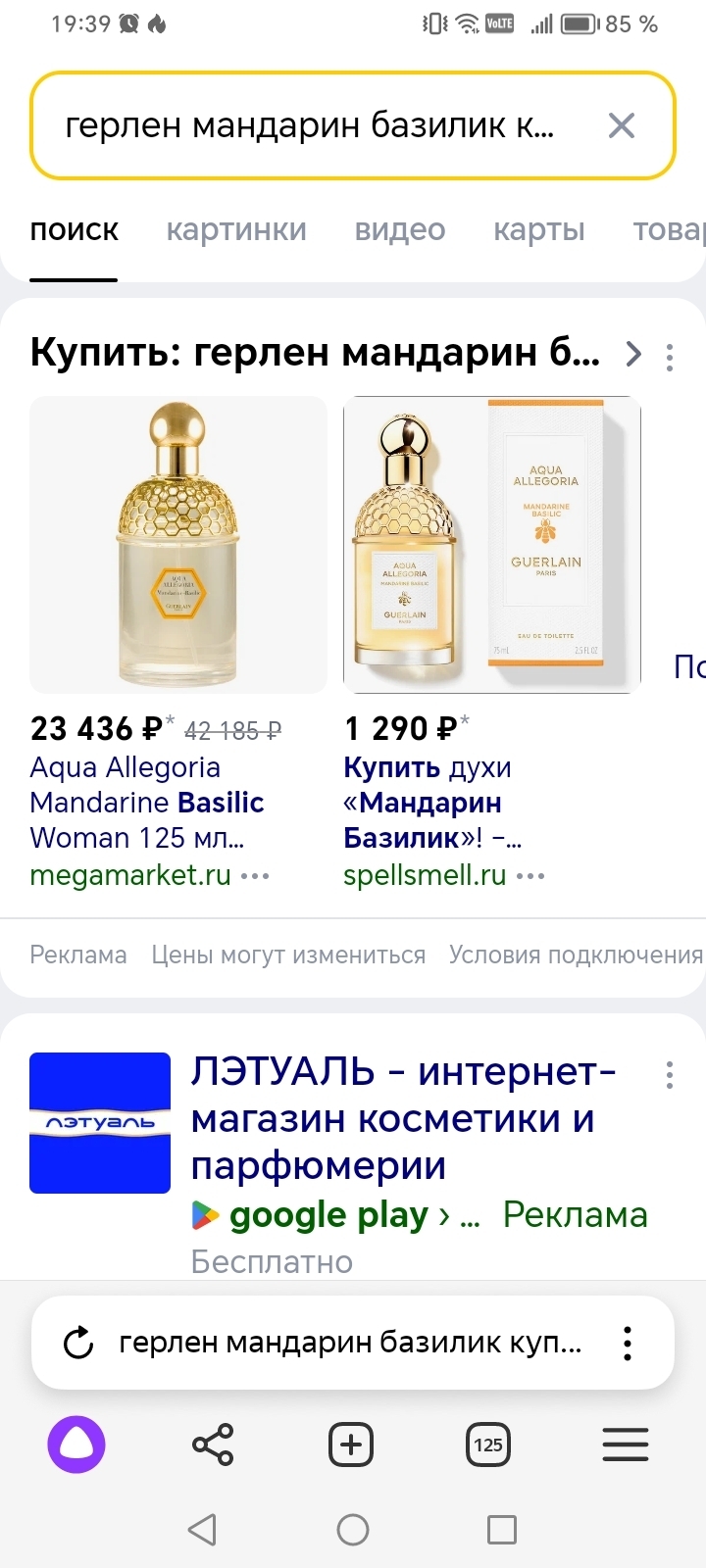The image size is (706, 1568).
Task: Open the three-dot menu in the address bar
Action: pos(628,1343)
